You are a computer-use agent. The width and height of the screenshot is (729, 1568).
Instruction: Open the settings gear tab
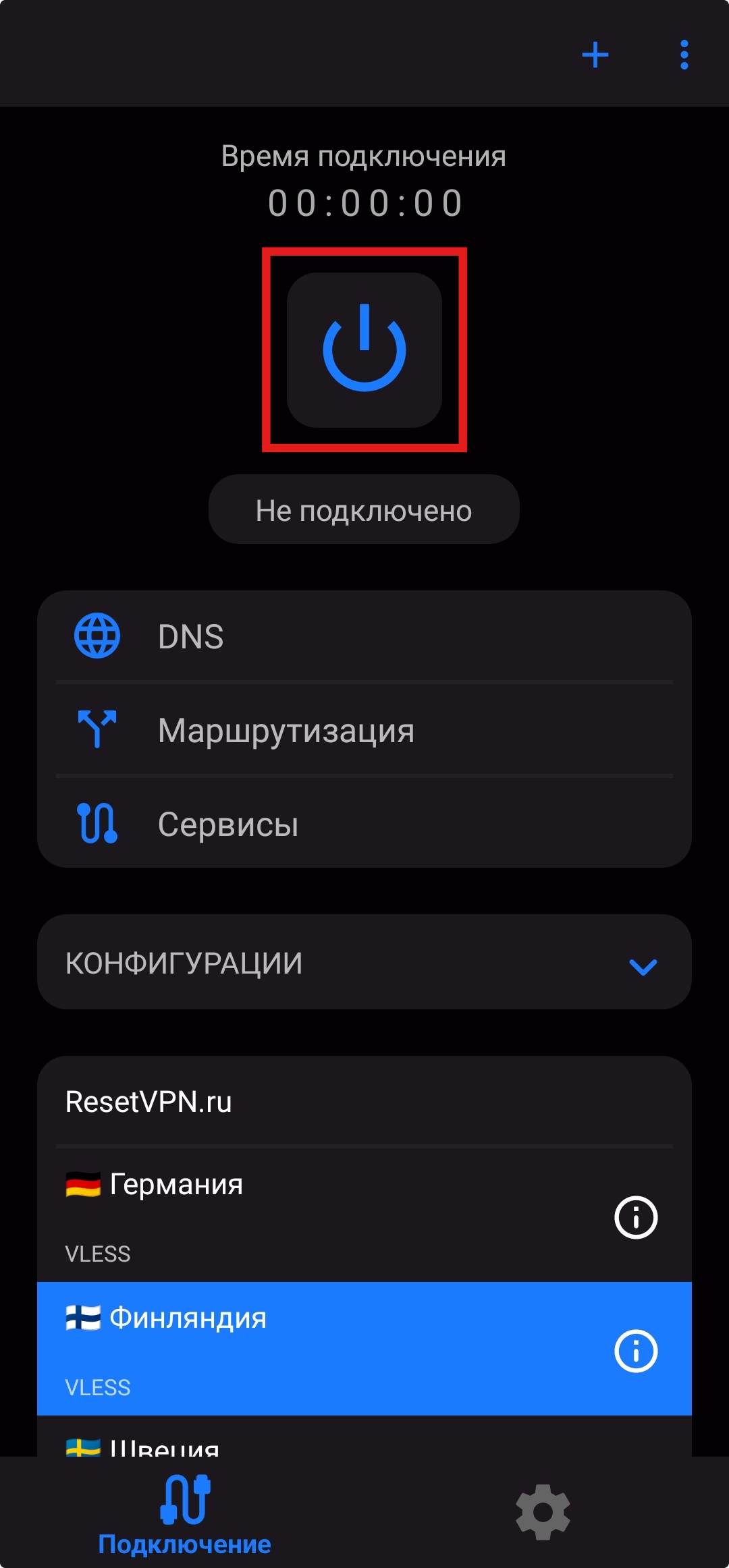(543, 1512)
